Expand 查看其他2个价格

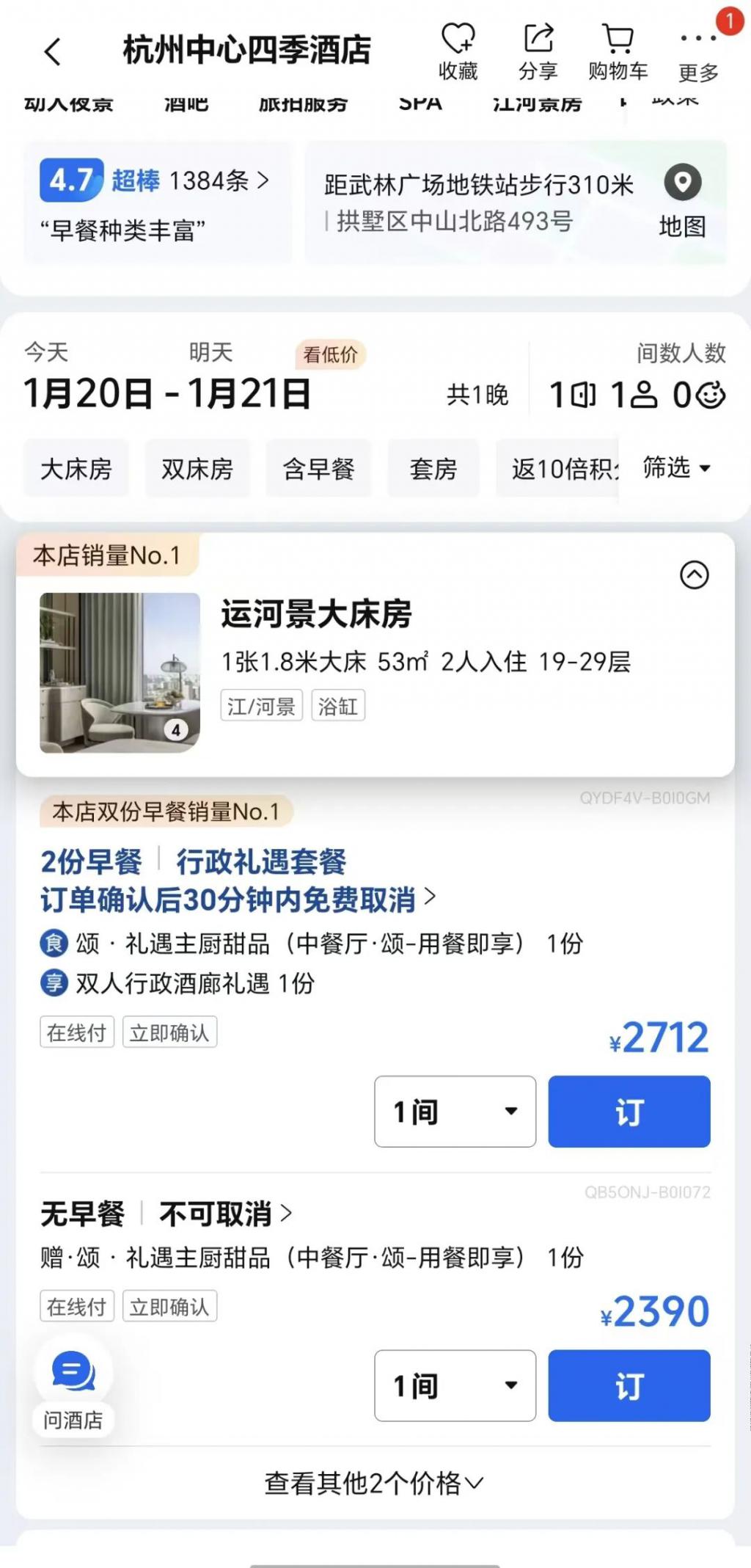click(374, 1483)
